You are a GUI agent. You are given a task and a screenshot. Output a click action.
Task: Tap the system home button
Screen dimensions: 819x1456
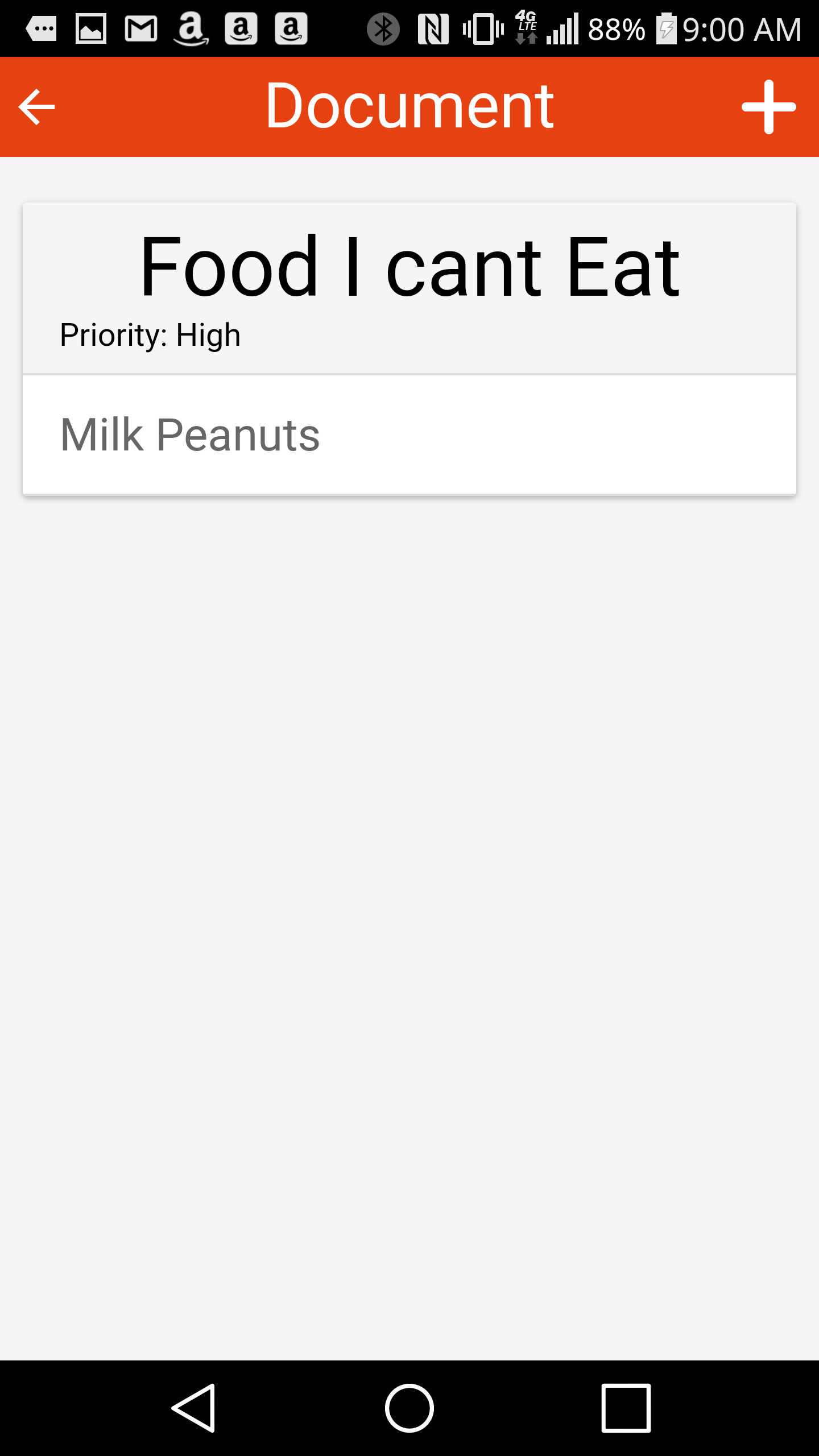[x=409, y=1408]
